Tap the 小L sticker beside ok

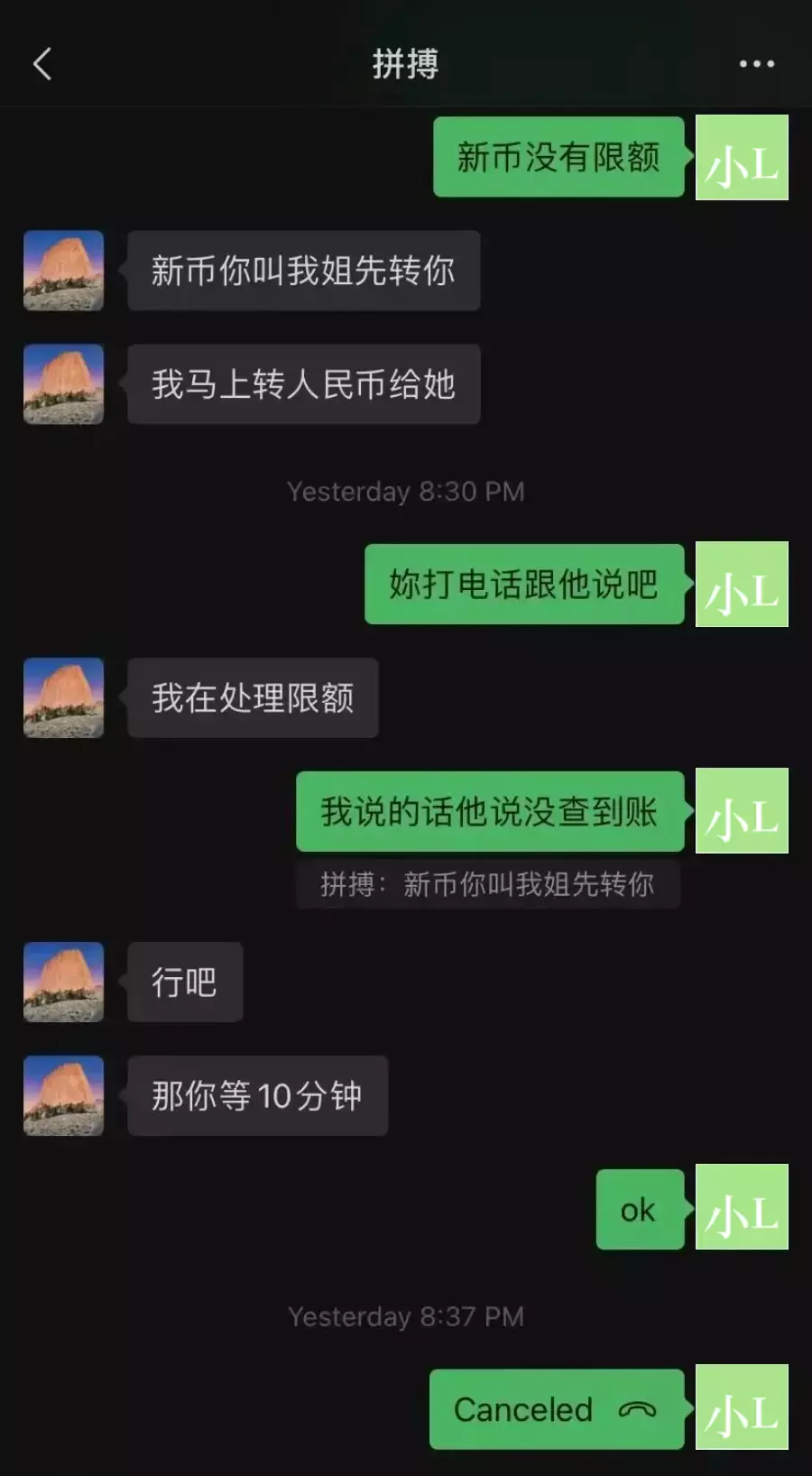[742, 1209]
